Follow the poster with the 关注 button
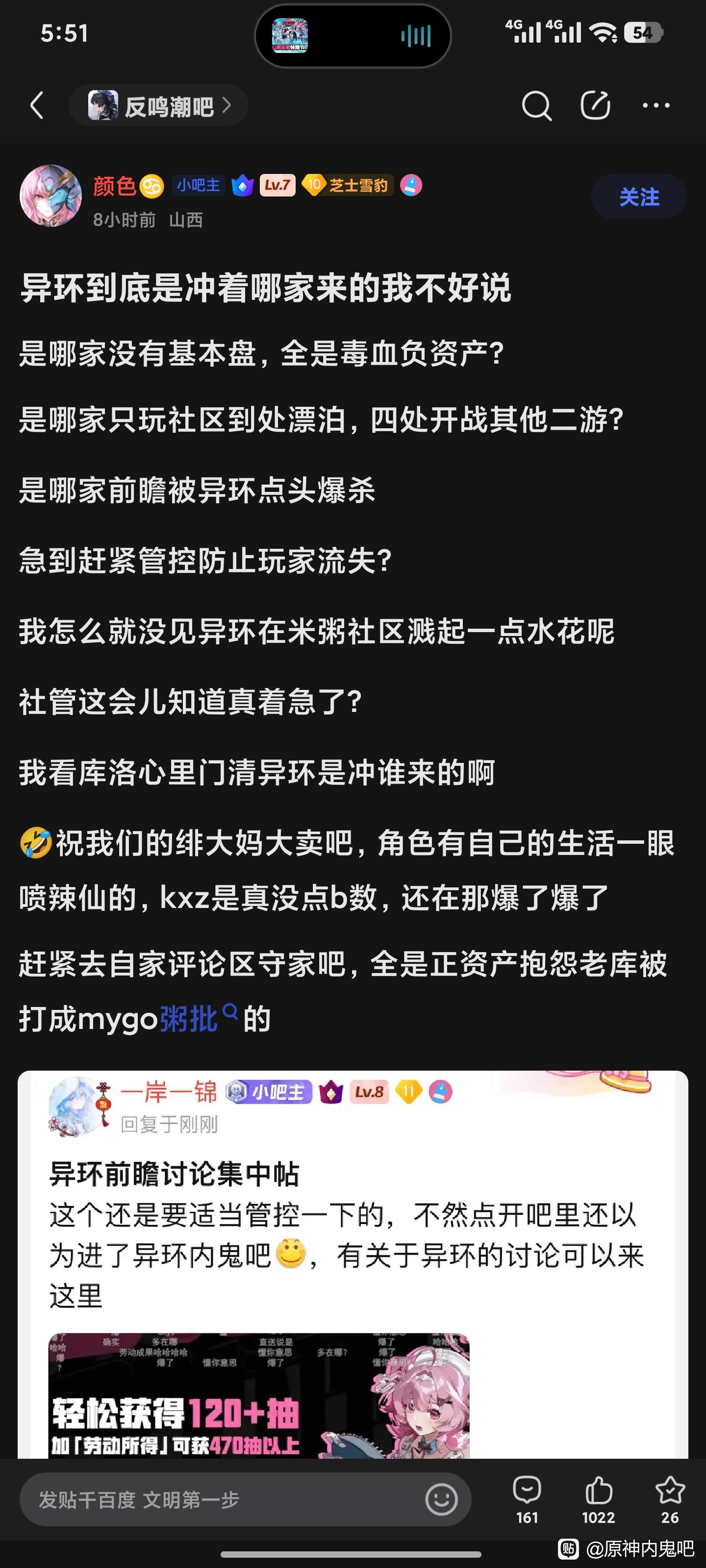Image resolution: width=706 pixels, height=1568 pixels. 638,196
